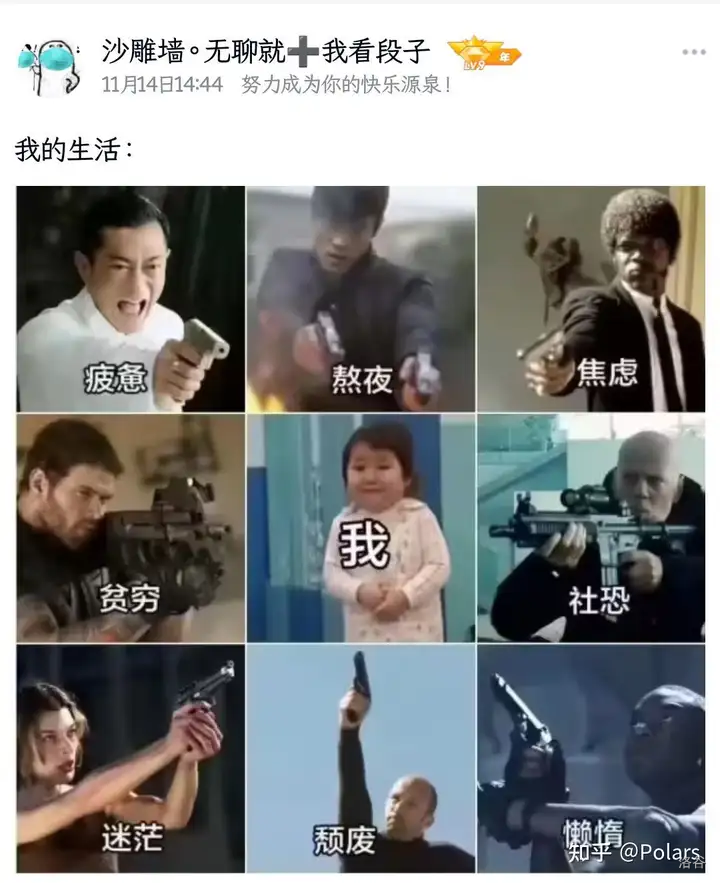Open the 沙雕墙 username profile link
The width and height of the screenshot is (720, 883).
pos(266,48)
